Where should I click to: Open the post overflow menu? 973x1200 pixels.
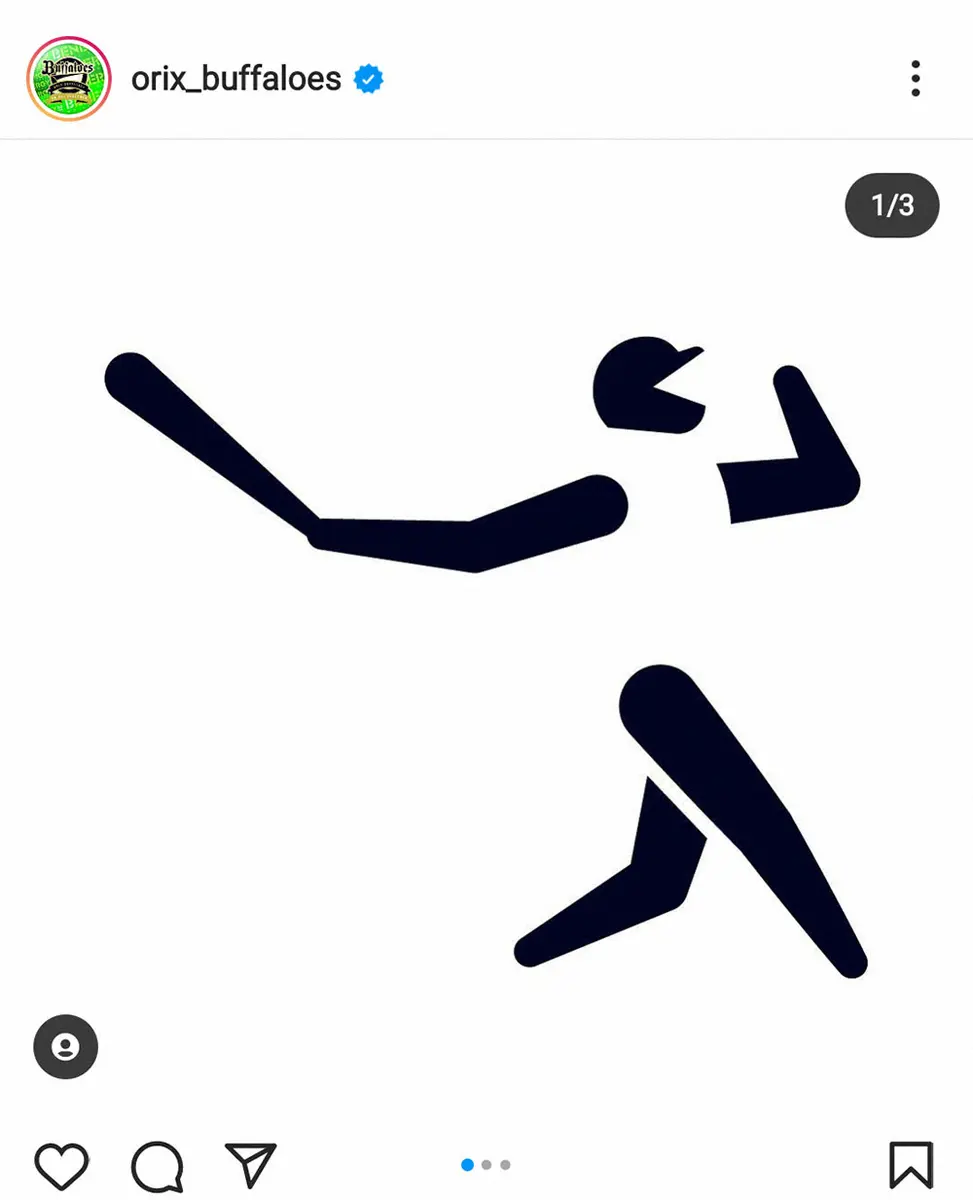click(x=915, y=78)
